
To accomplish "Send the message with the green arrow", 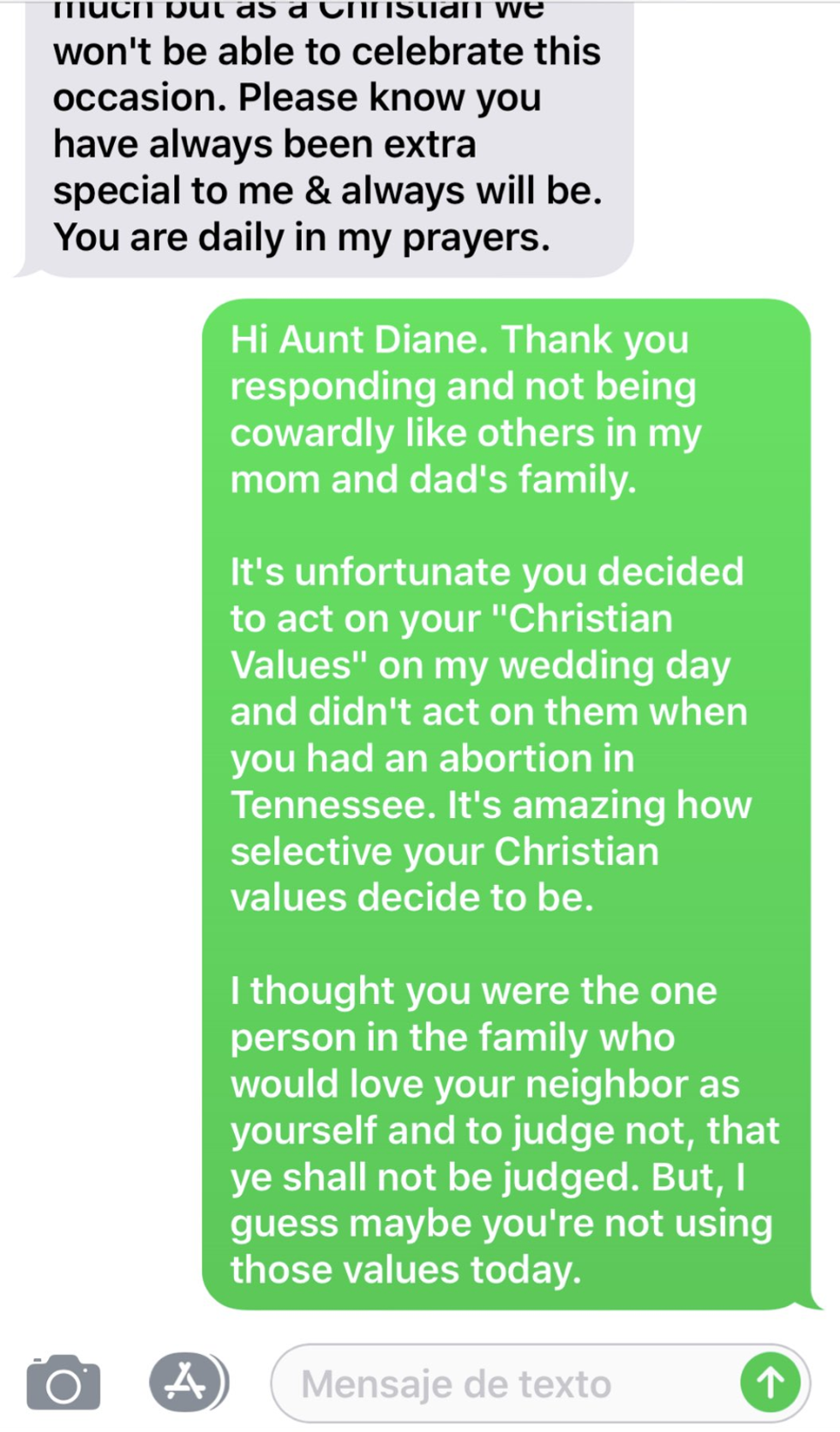I will tap(770, 1382).
